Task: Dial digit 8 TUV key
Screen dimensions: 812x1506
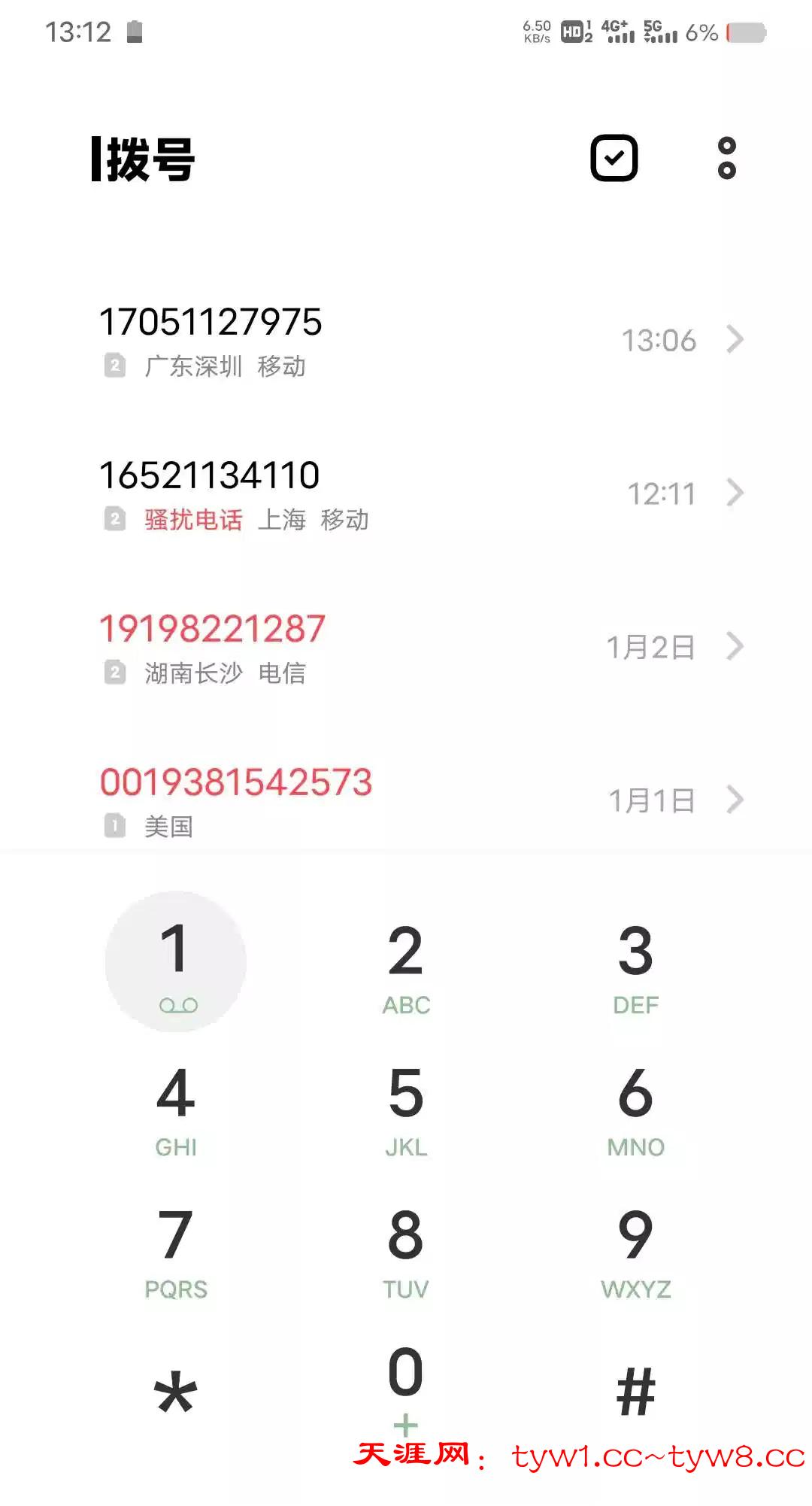Action: tap(406, 1250)
